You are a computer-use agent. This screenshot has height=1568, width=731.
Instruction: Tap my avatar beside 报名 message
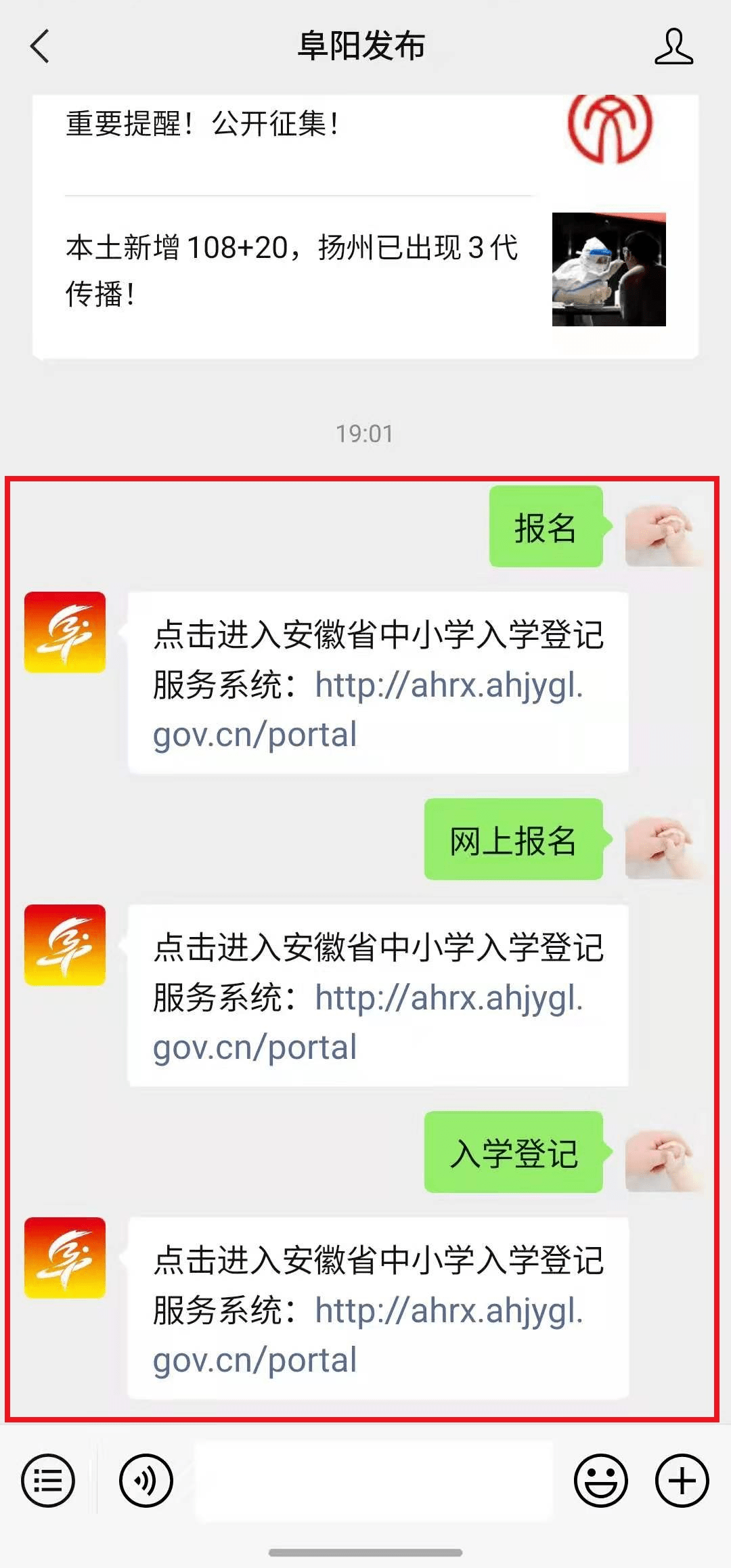(666, 527)
